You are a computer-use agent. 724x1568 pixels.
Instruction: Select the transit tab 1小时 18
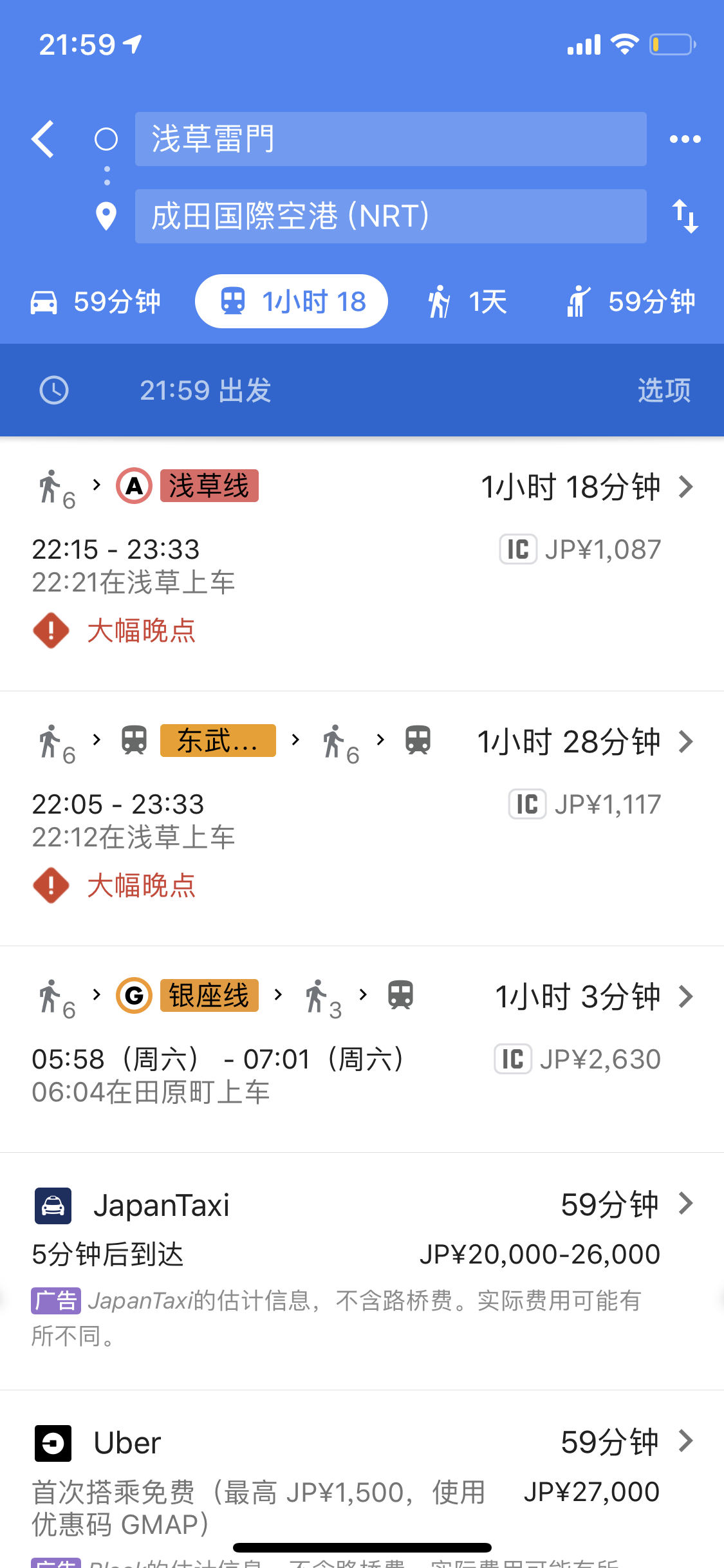[292, 301]
